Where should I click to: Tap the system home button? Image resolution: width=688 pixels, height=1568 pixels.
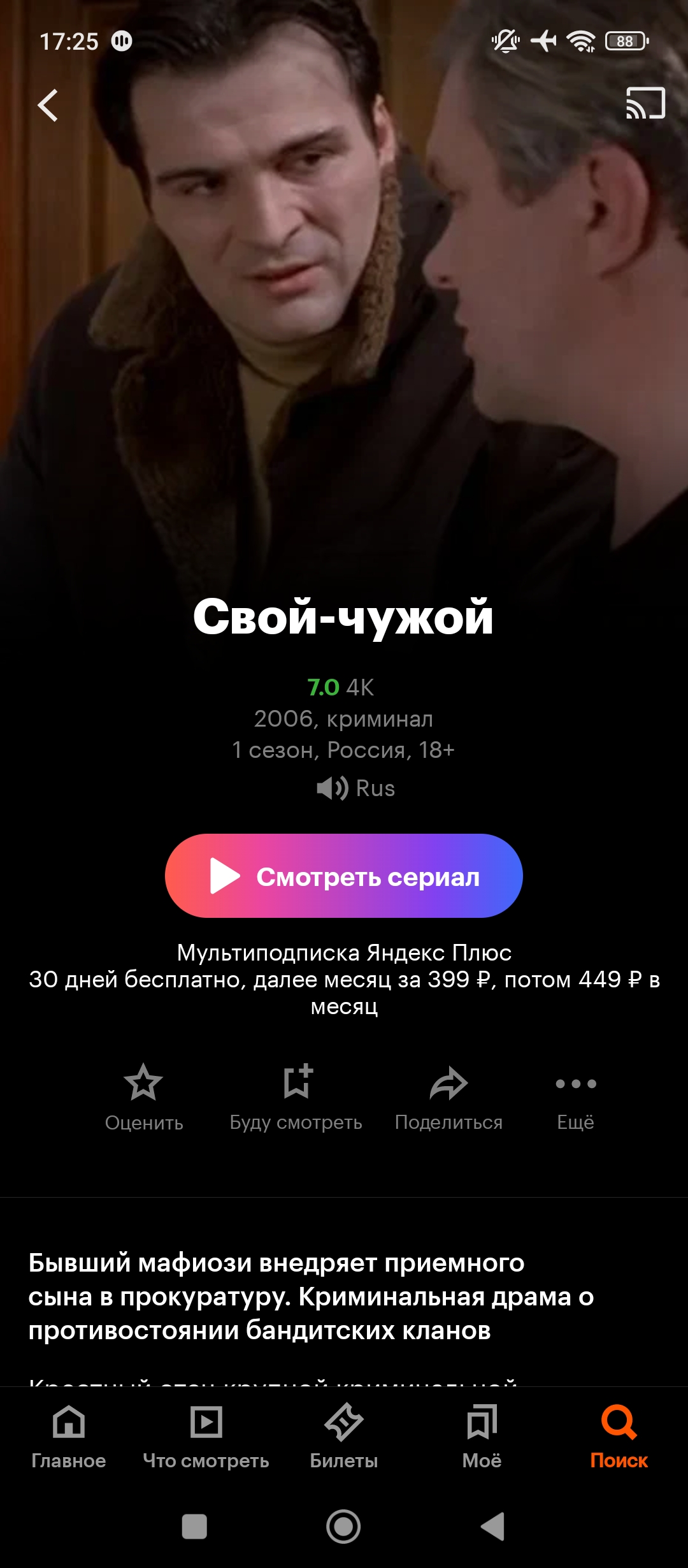343,1527
